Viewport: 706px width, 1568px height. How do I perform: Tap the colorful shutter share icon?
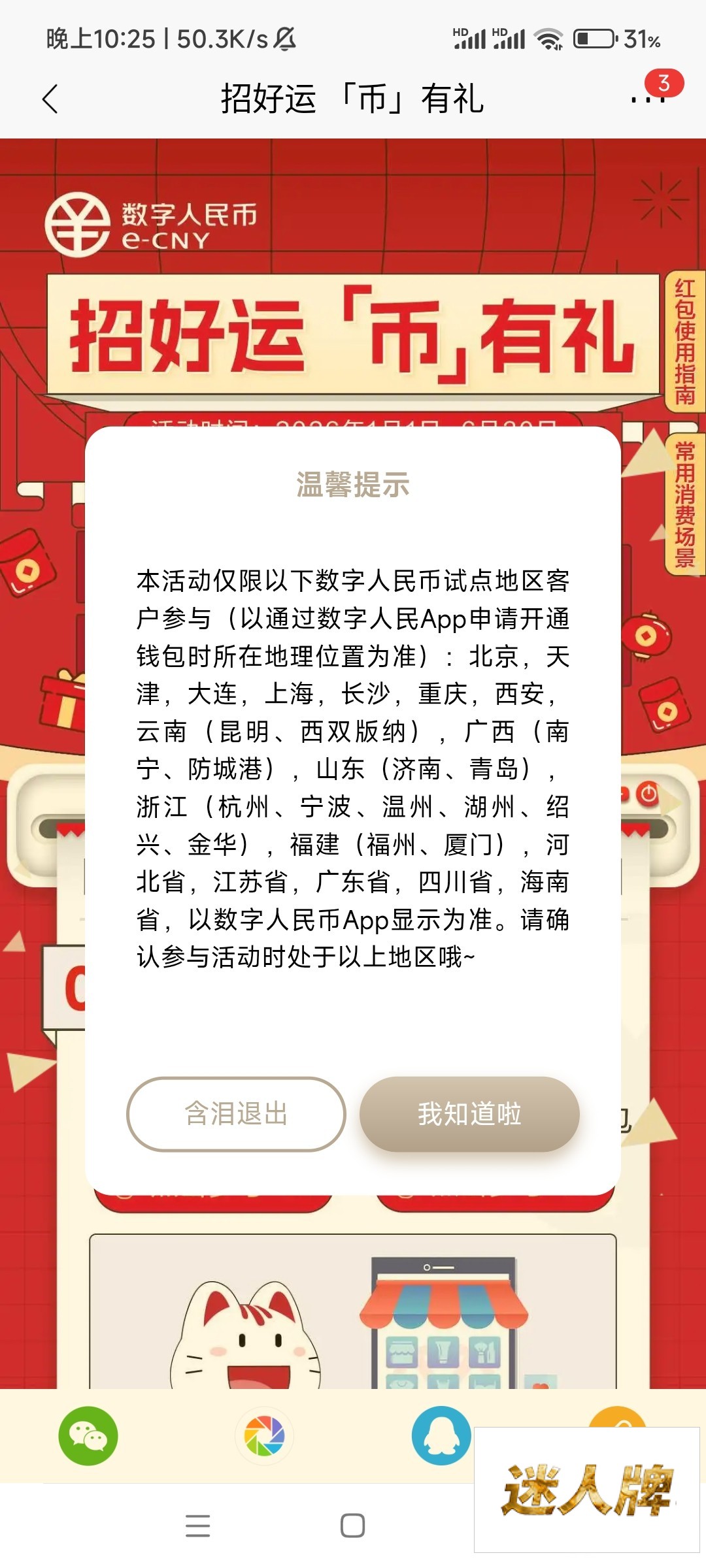coord(264,1435)
